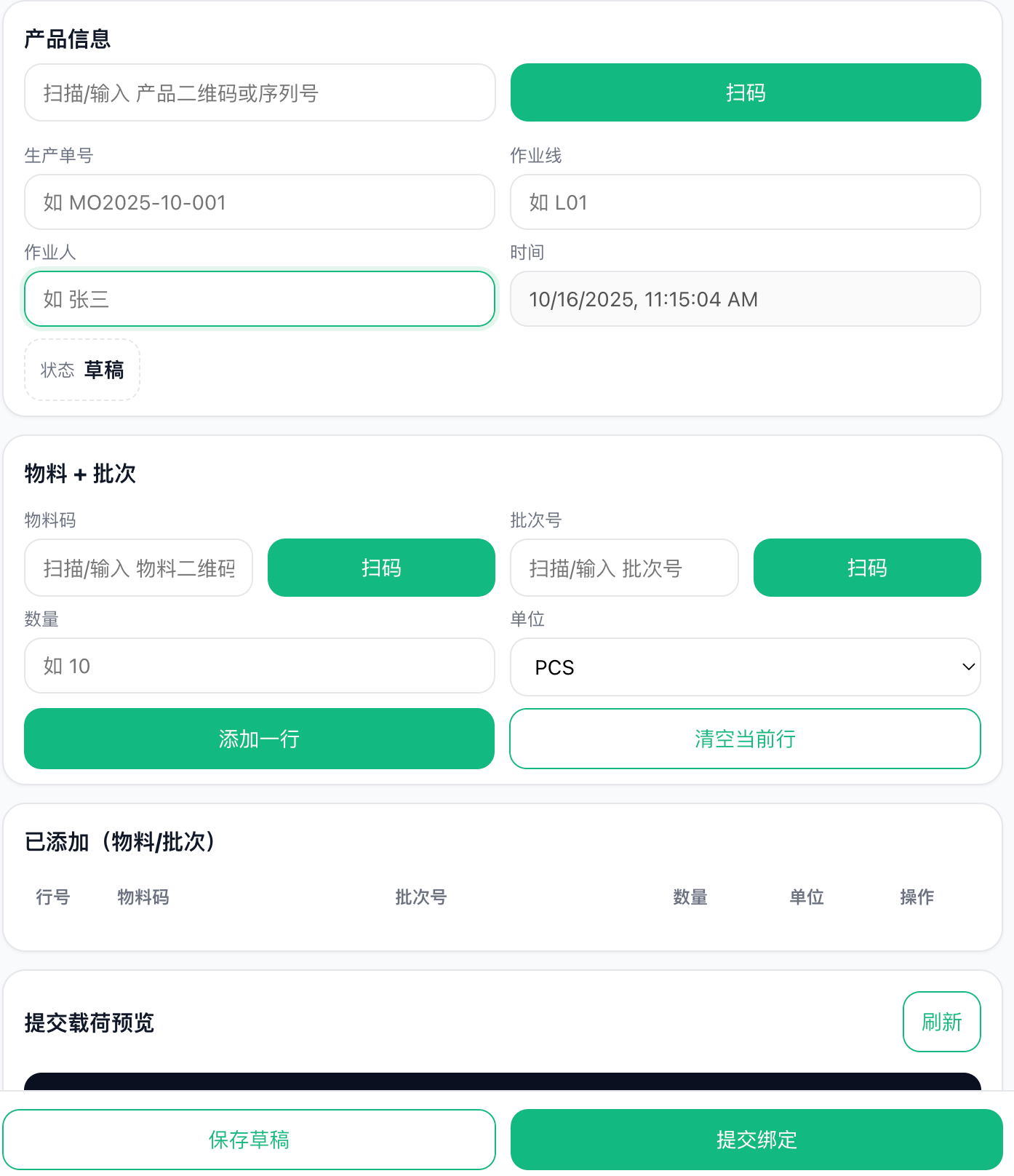Viewport: 1014px width, 1176px height.
Task: Click product serial number input field
Action: tap(259, 92)
